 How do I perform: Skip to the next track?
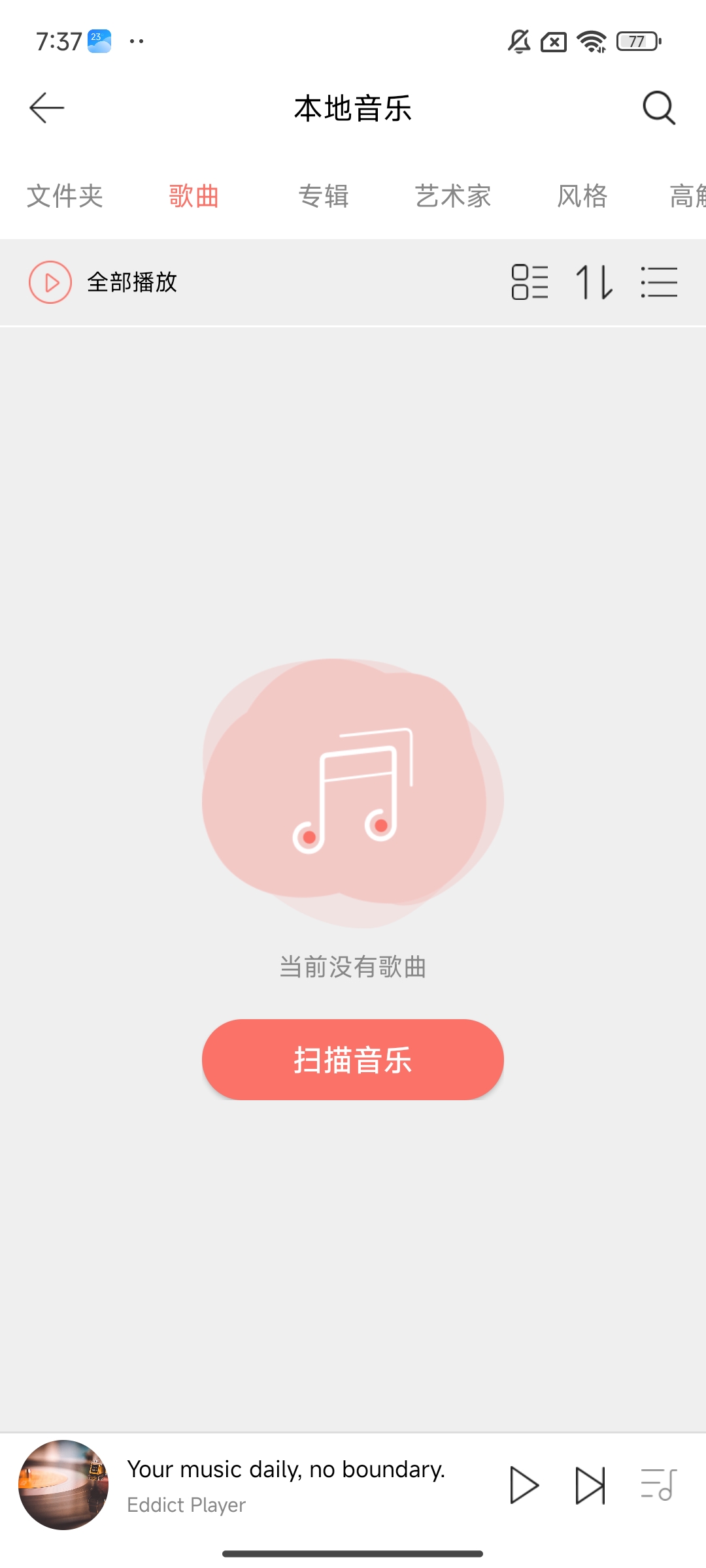(590, 1486)
